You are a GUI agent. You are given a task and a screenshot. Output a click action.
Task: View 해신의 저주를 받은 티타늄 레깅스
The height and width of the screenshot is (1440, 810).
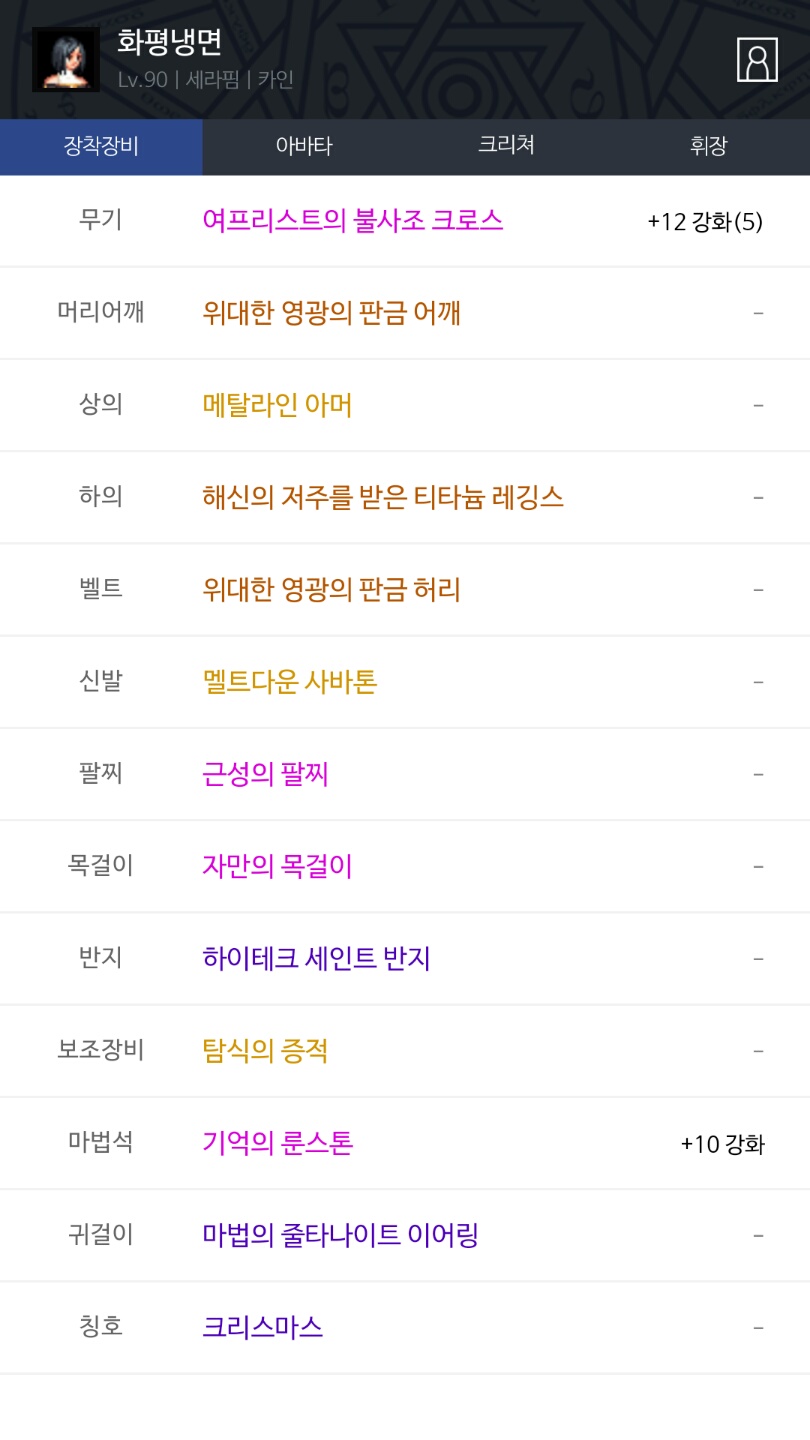pyautogui.click(x=383, y=497)
